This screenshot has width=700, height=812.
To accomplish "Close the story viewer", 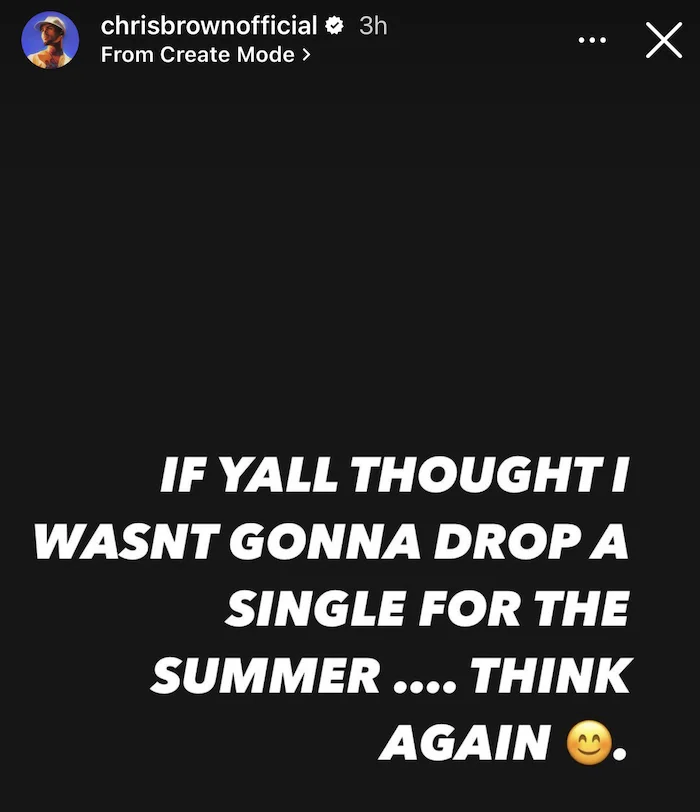I will 663,41.
